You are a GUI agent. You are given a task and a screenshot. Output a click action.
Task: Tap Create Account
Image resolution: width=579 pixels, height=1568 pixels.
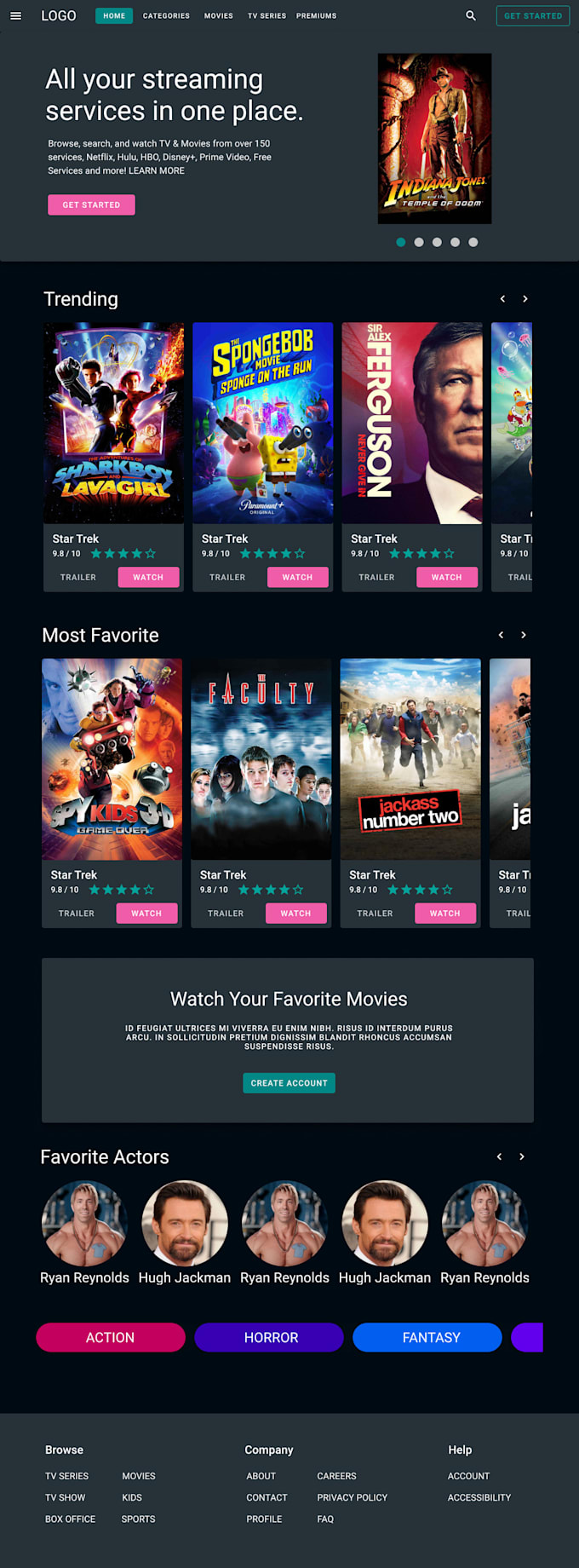[289, 1083]
